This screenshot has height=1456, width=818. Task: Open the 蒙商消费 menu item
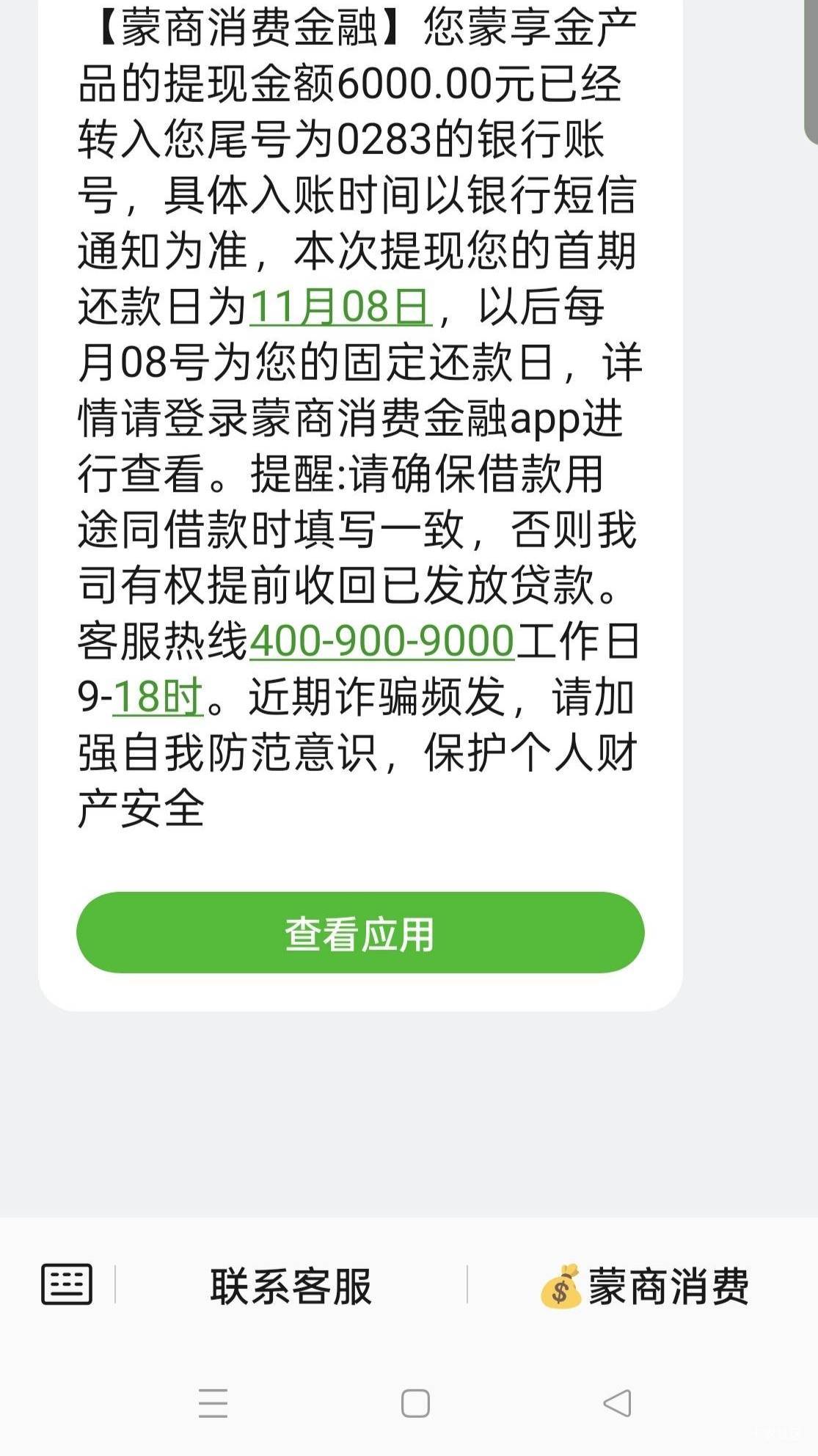pos(644,1286)
